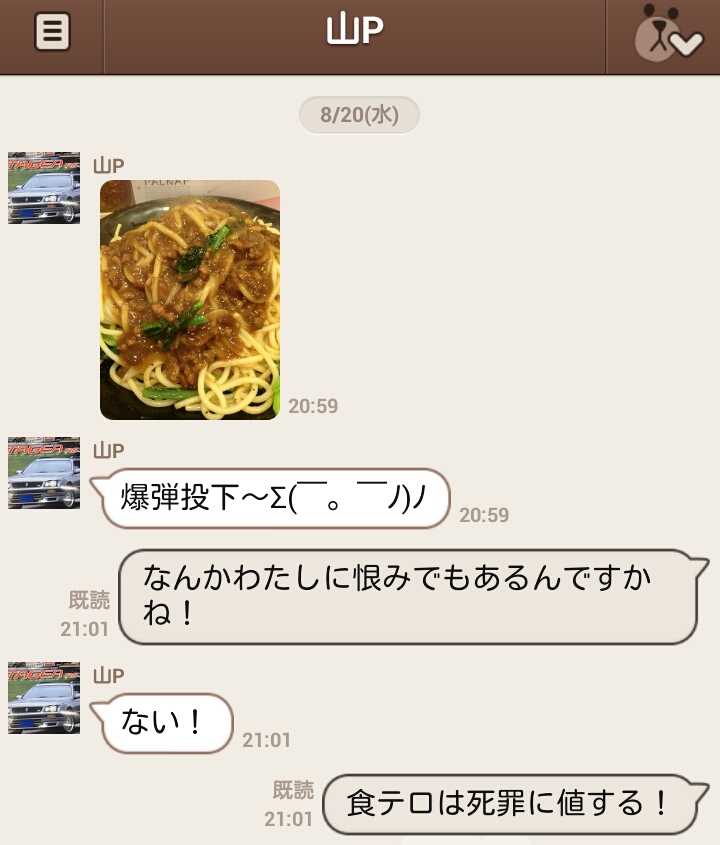Expand the bear icon chat options
The height and width of the screenshot is (845, 720).
tap(667, 34)
